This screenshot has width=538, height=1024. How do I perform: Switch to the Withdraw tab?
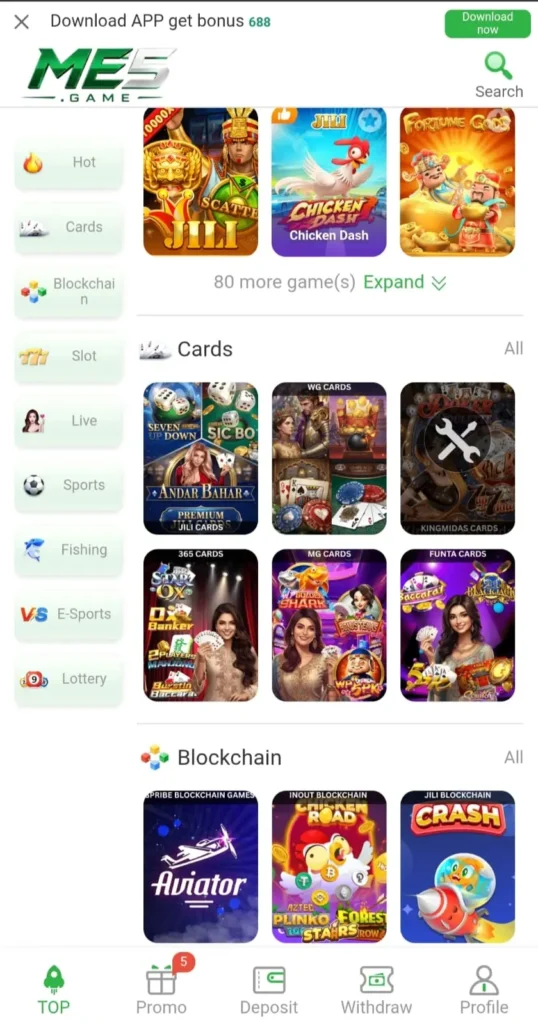pyautogui.click(x=377, y=991)
